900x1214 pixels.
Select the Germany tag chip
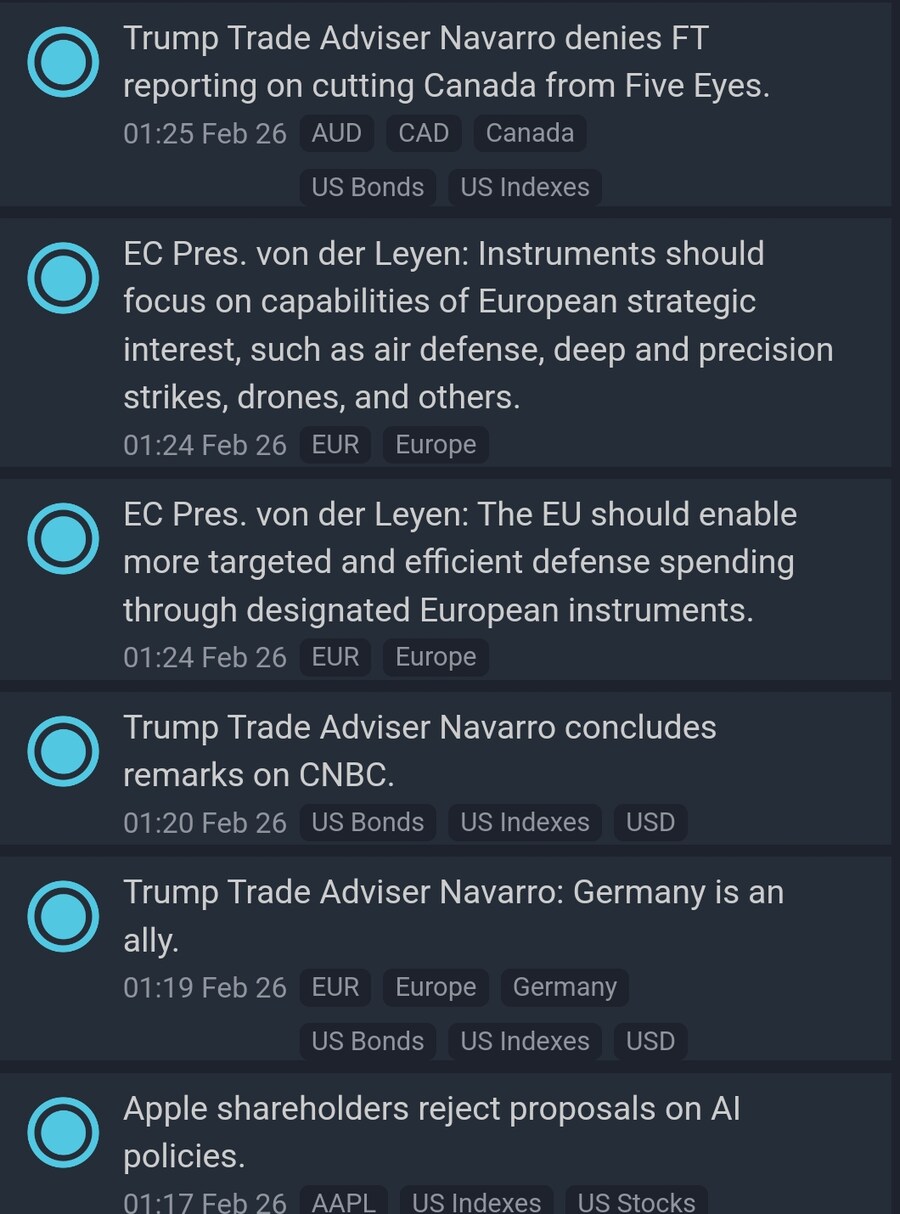[564, 987]
